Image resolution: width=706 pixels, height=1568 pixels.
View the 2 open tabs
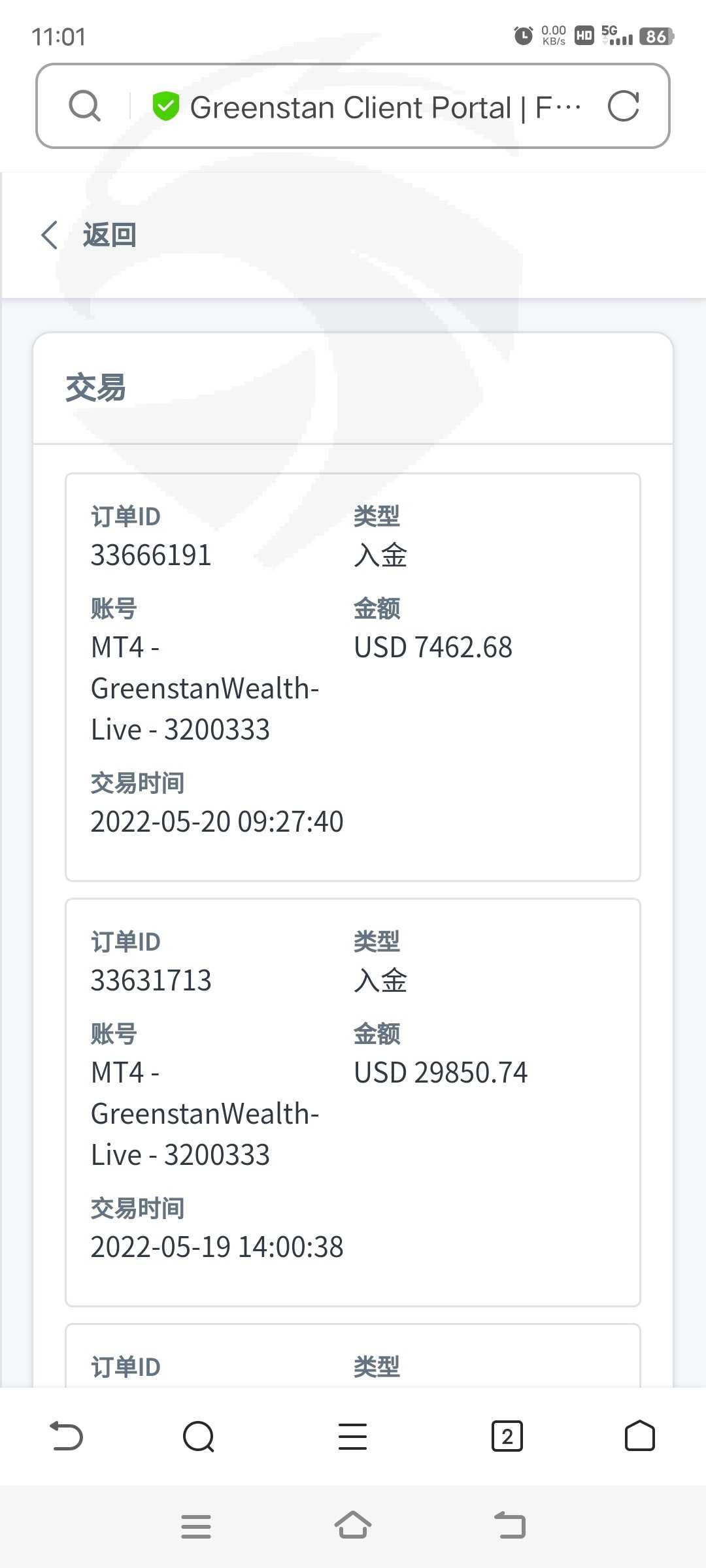click(507, 1436)
